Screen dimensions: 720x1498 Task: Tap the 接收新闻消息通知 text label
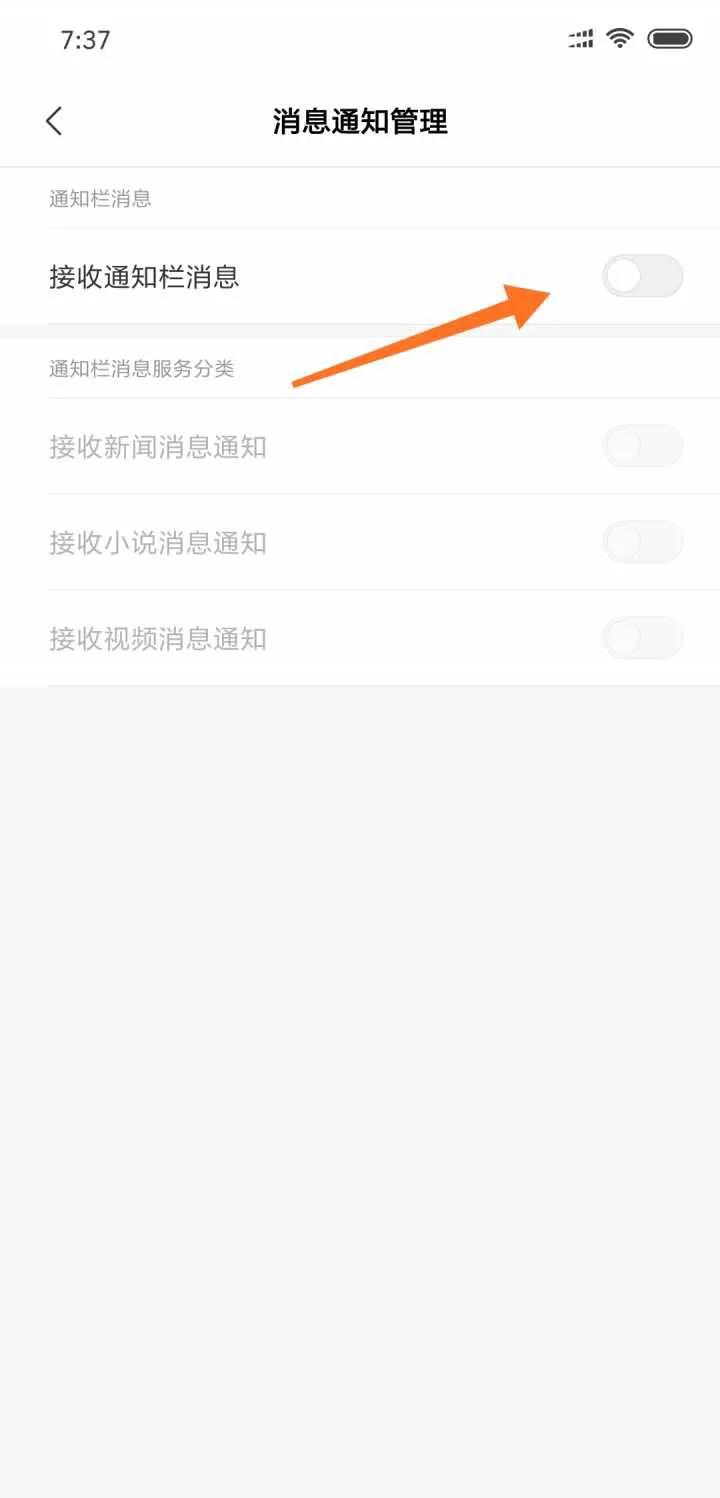click(x=158, y=446)
